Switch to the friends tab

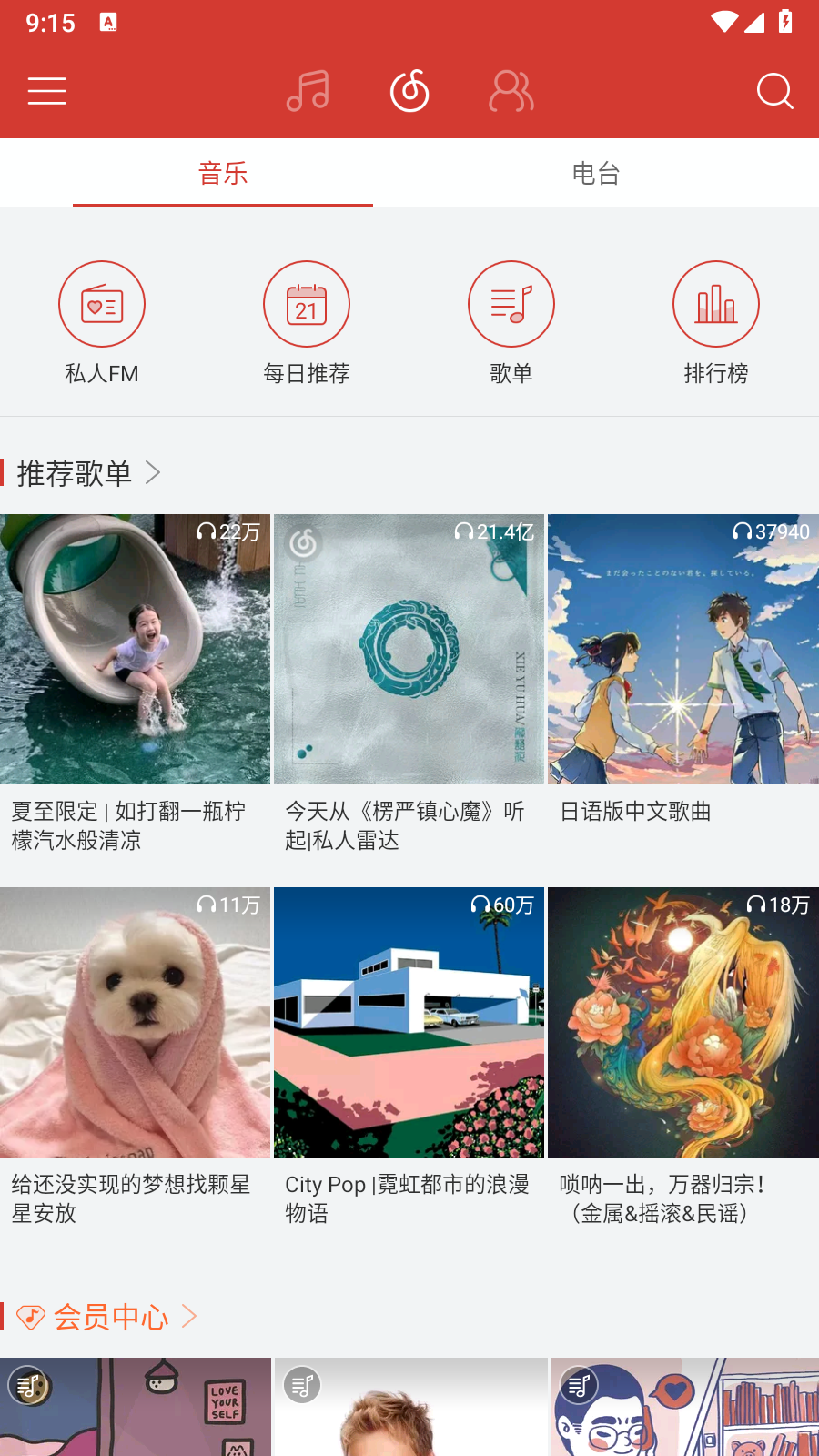511,91
